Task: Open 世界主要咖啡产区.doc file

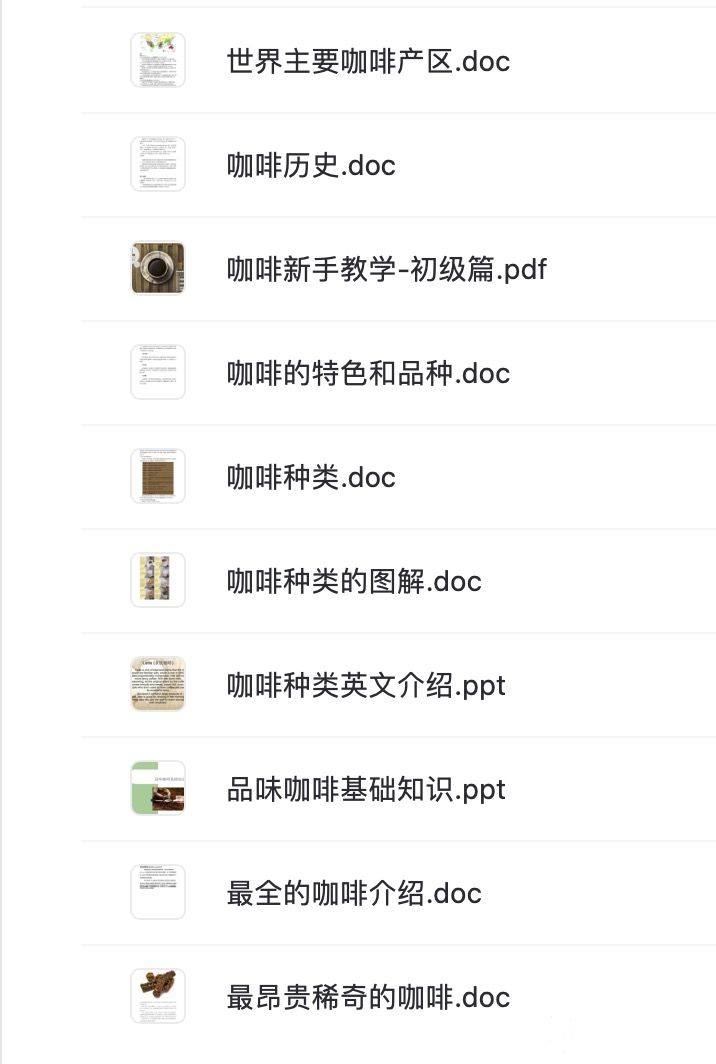Action: [368, 61]
